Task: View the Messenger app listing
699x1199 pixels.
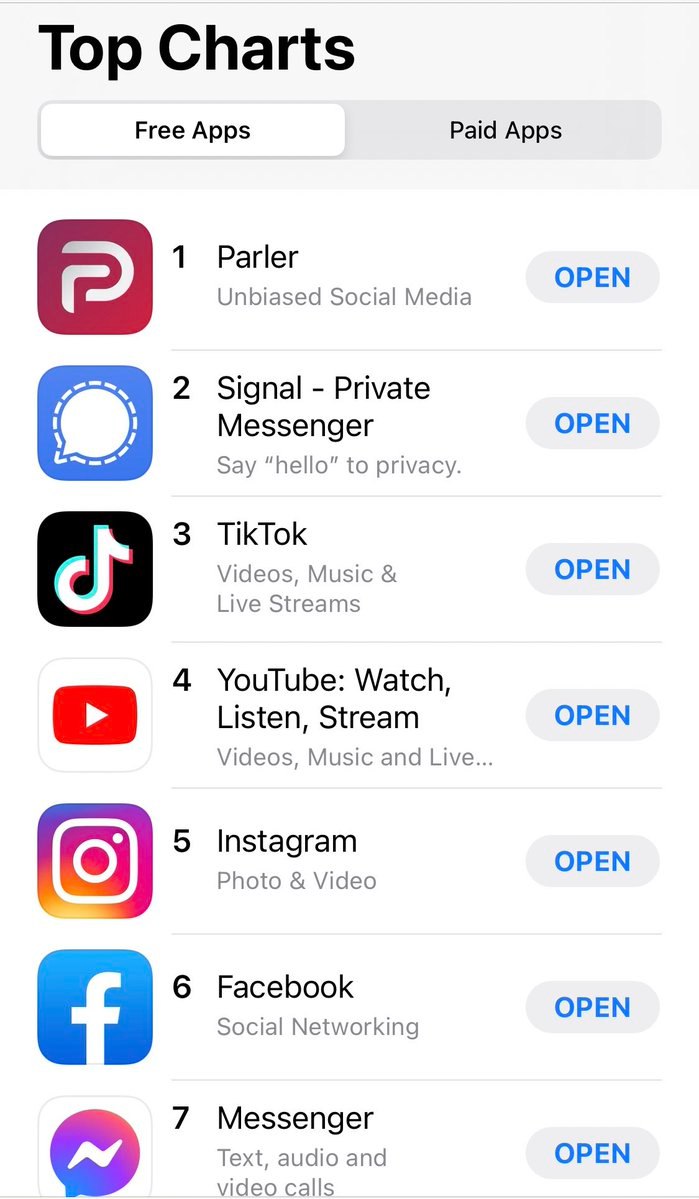Action: (x=295, y=1118)
